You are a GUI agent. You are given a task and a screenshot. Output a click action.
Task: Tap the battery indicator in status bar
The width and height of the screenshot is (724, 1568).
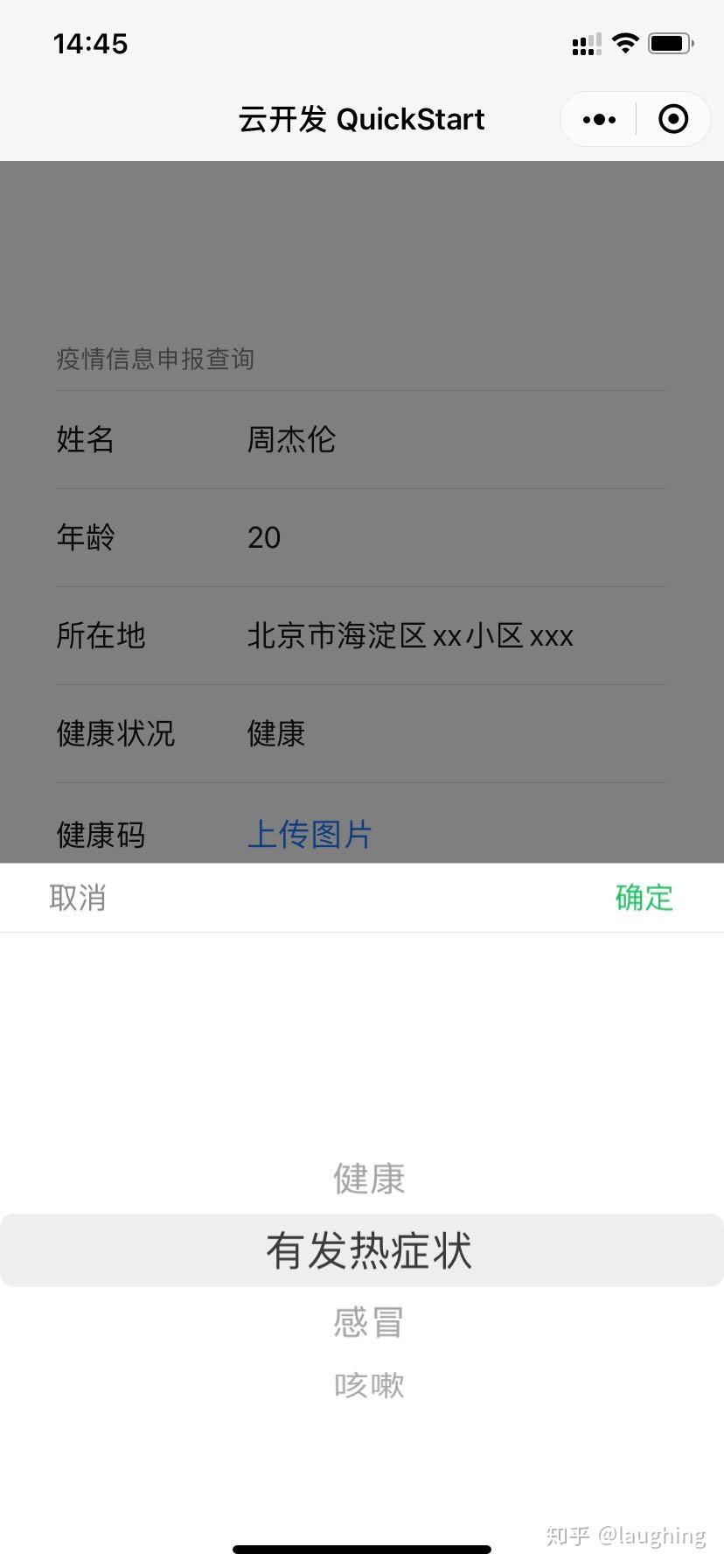(670, 42)
